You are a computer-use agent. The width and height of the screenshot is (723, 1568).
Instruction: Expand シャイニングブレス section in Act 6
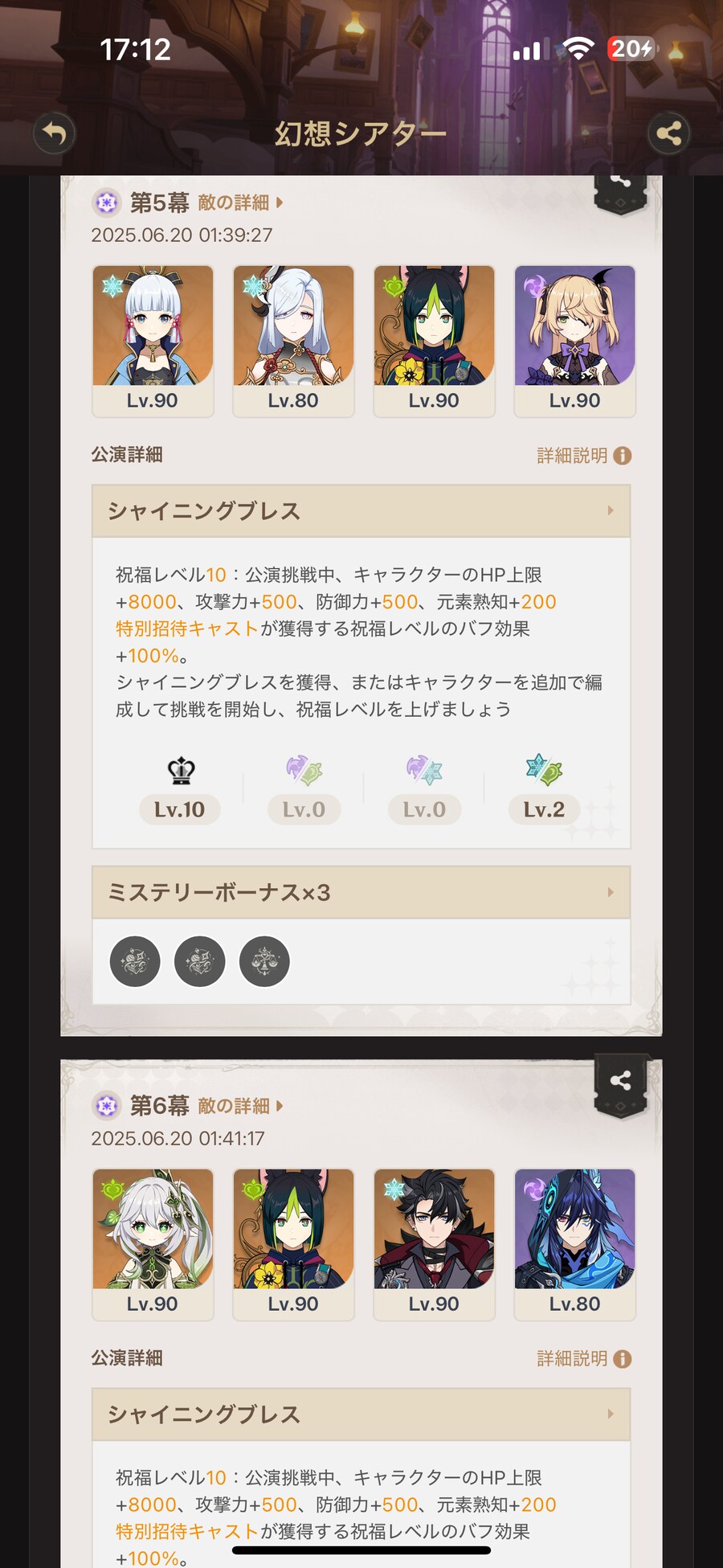point(361,1414)
